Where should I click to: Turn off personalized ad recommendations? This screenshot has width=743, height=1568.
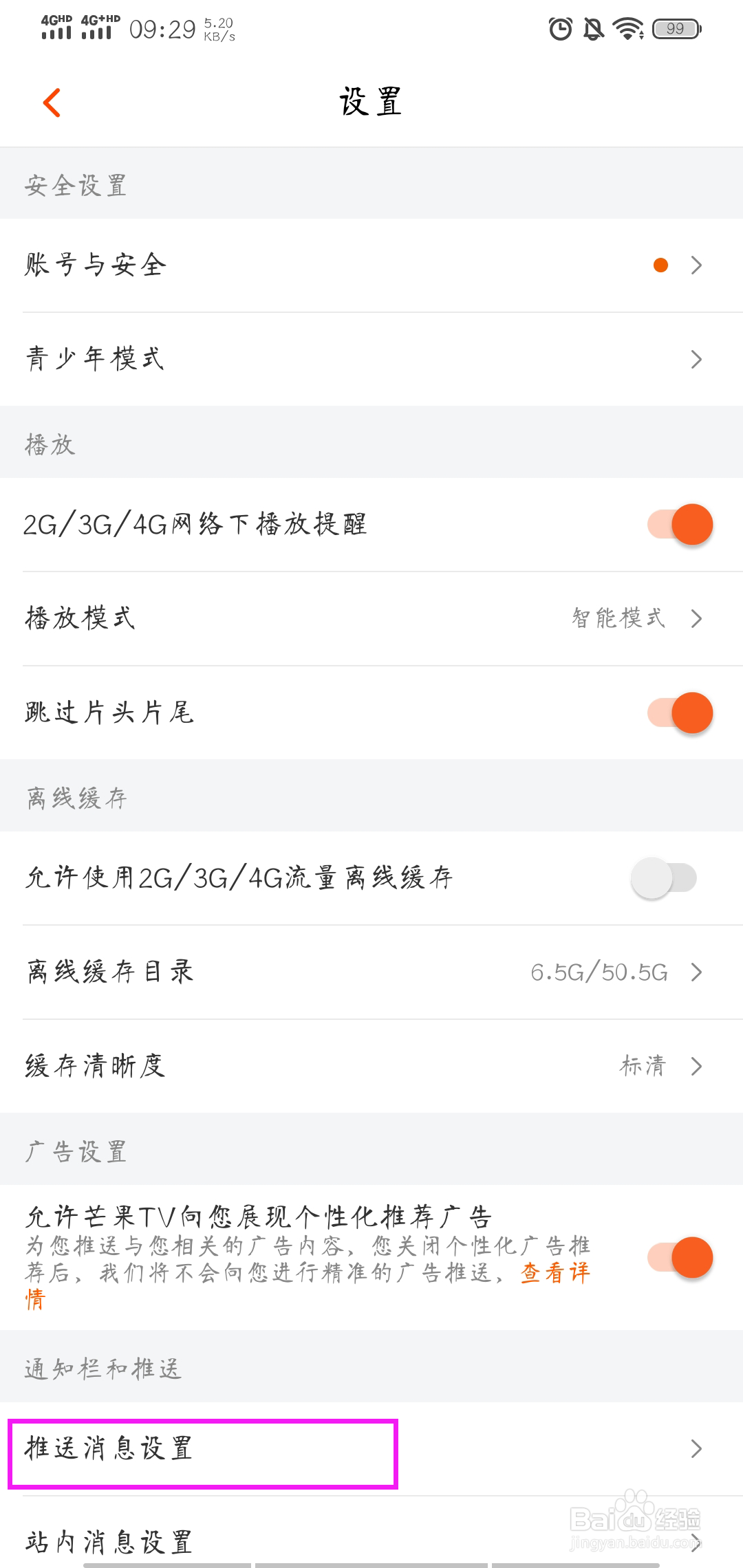tap(680, 1257)
